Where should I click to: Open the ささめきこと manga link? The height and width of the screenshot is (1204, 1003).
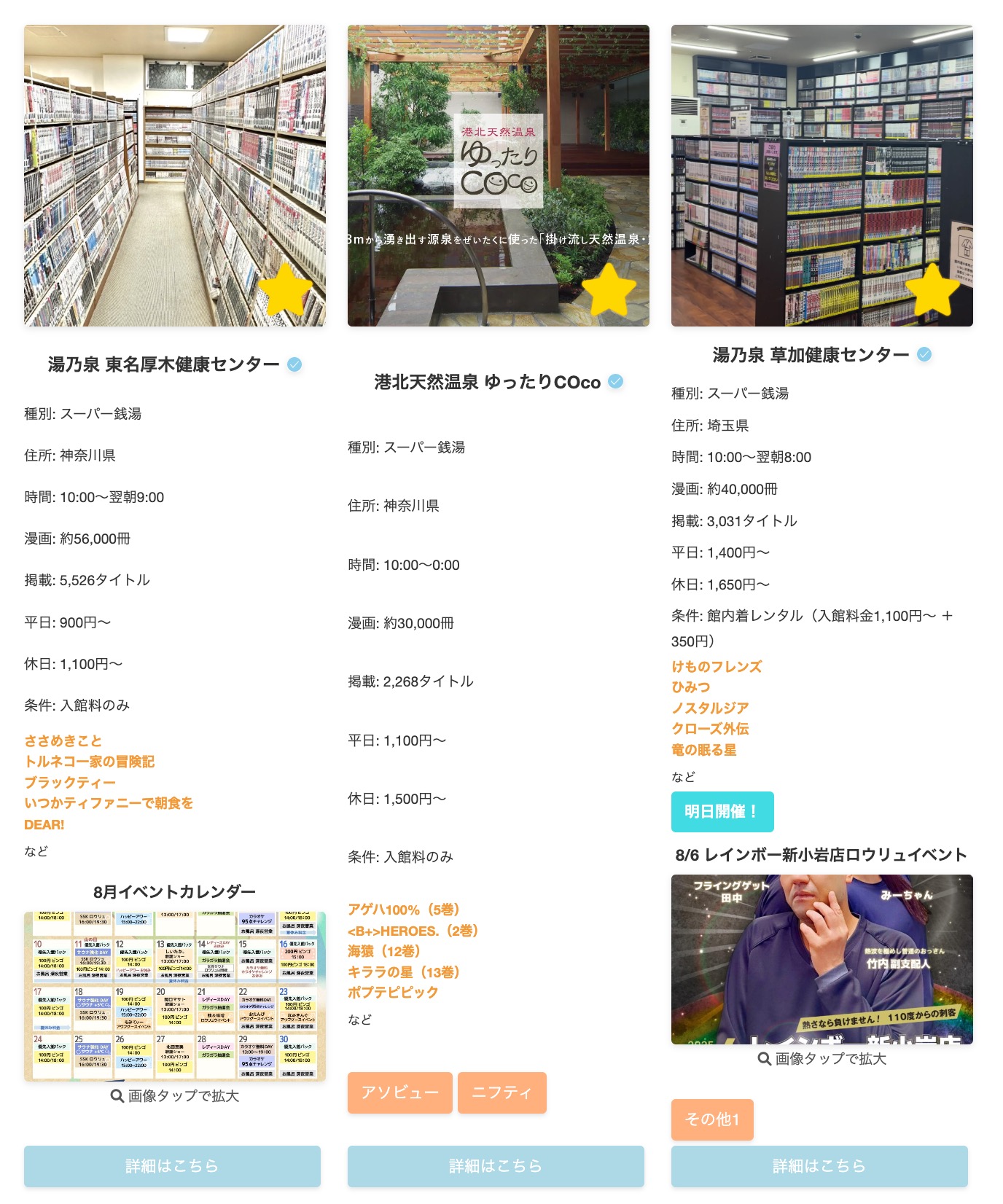63,740
